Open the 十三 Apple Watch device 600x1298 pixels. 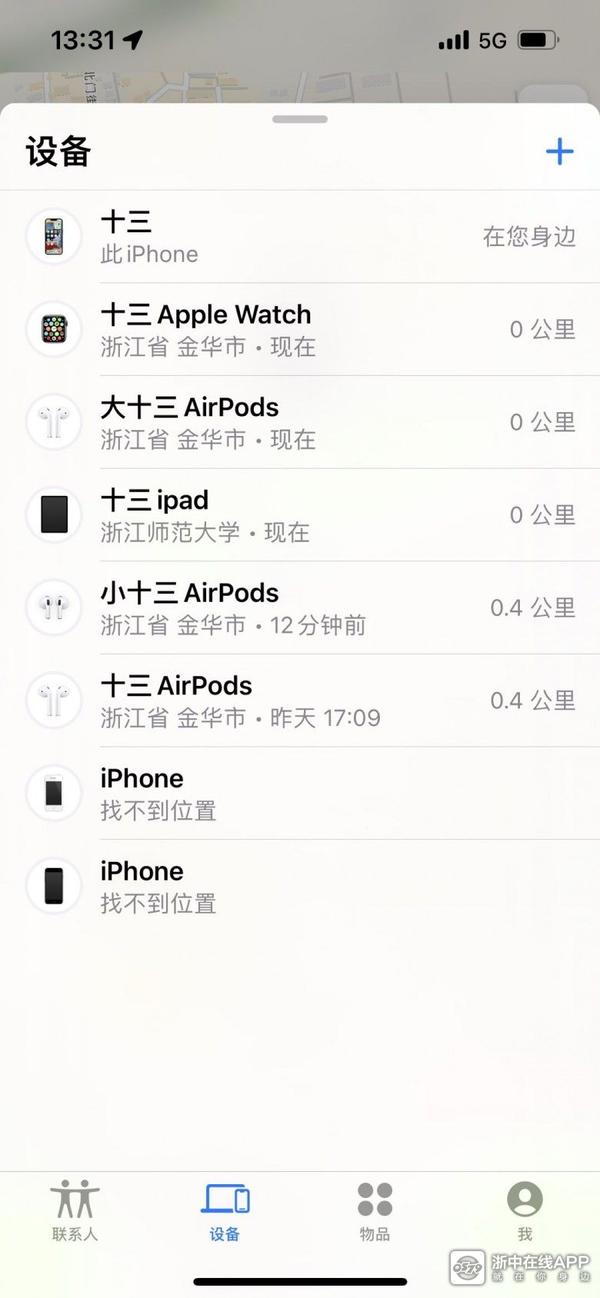point(300,329)
